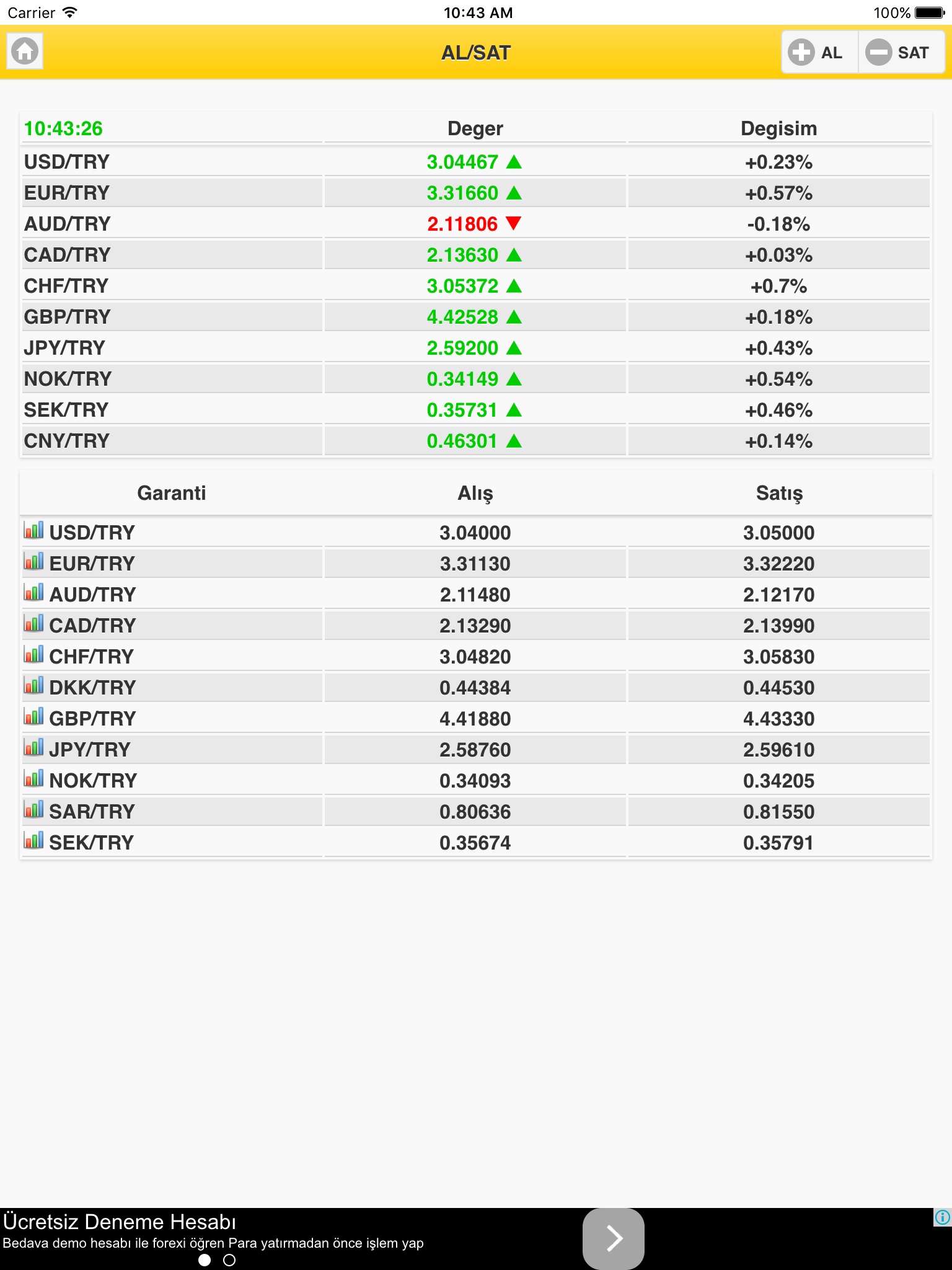This screenshot has width=952, height=1270.
Task: Select the Garanti CHF/TRY row
Action: (x=476, y=656)
